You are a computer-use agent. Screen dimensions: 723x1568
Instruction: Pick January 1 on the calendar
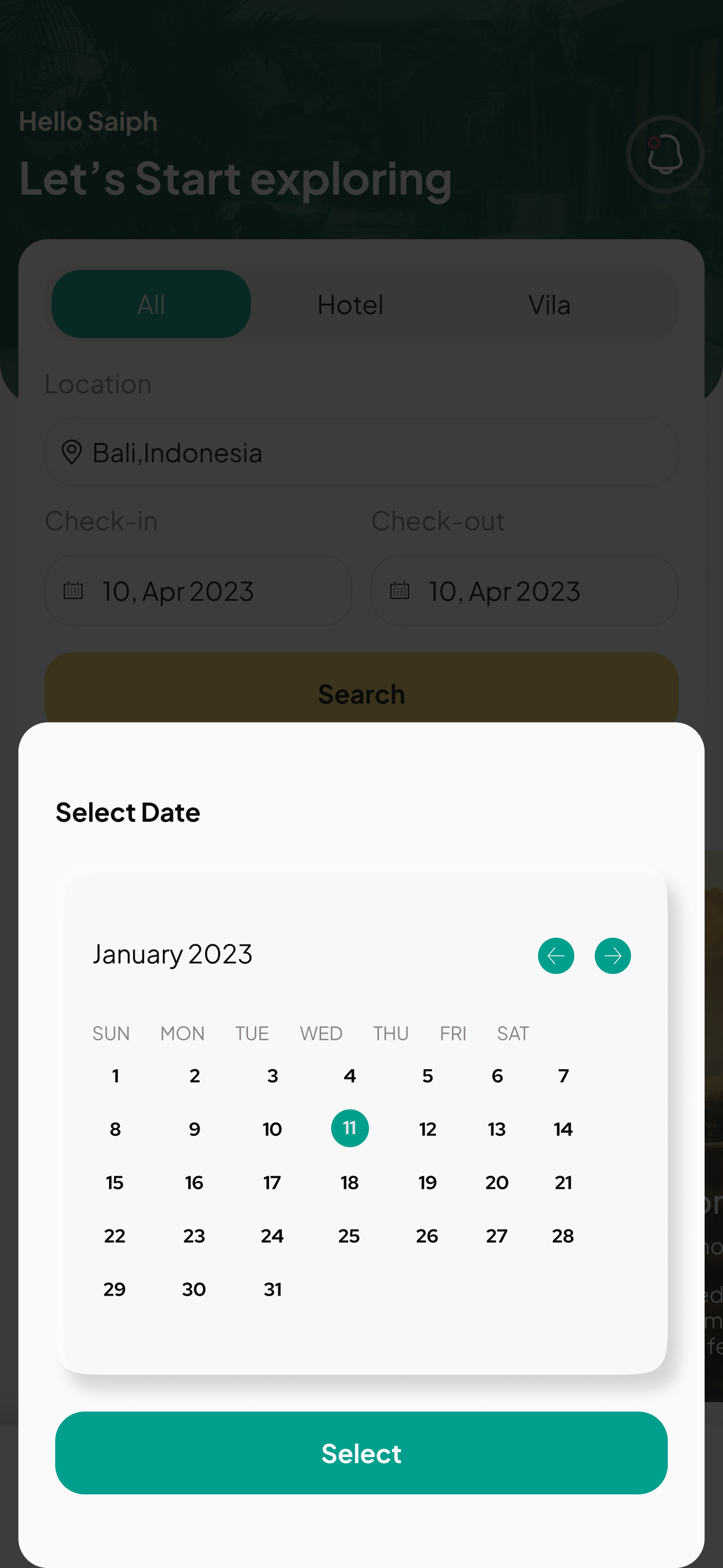point(115,1076)
